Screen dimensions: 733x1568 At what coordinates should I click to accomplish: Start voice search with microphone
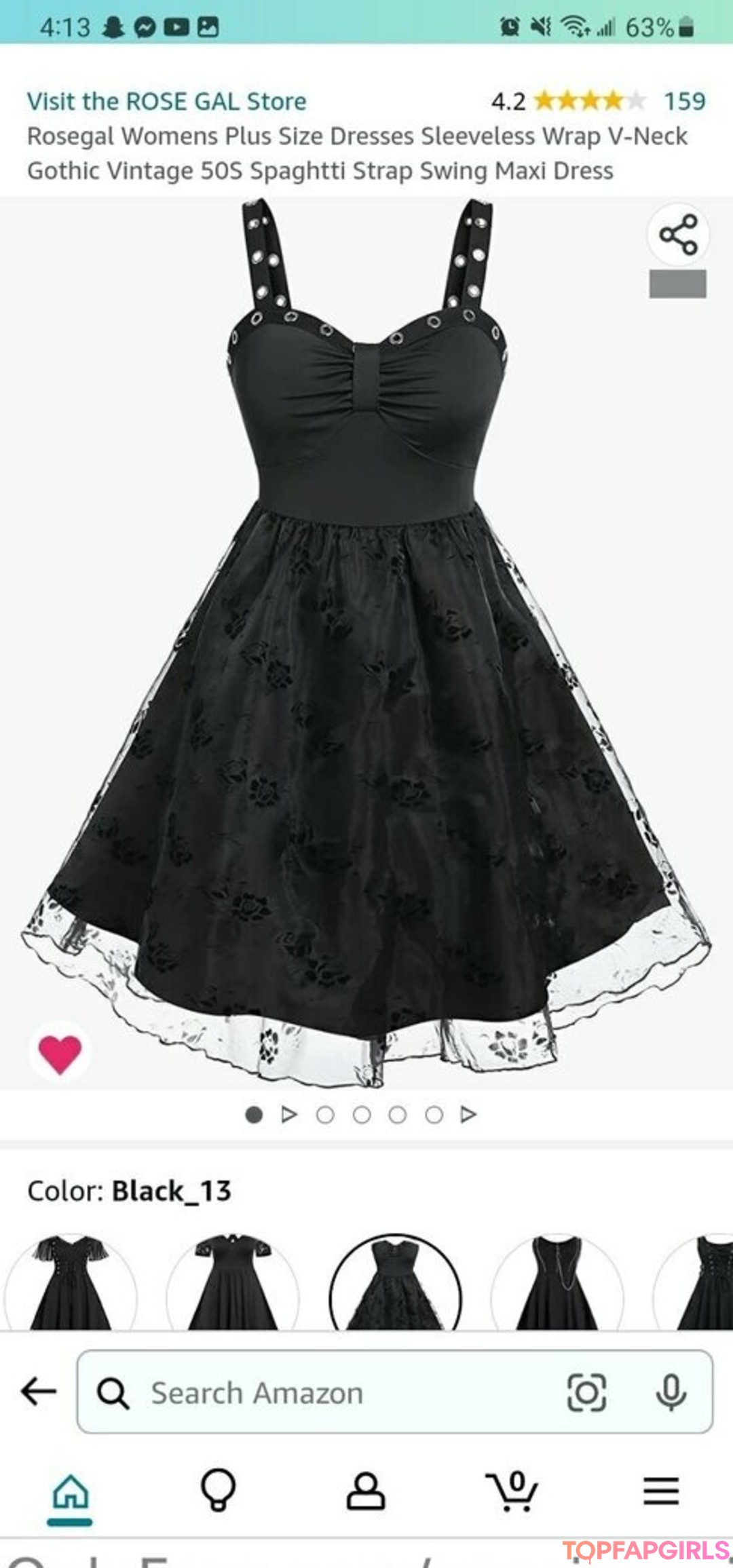coord(671,1393)
